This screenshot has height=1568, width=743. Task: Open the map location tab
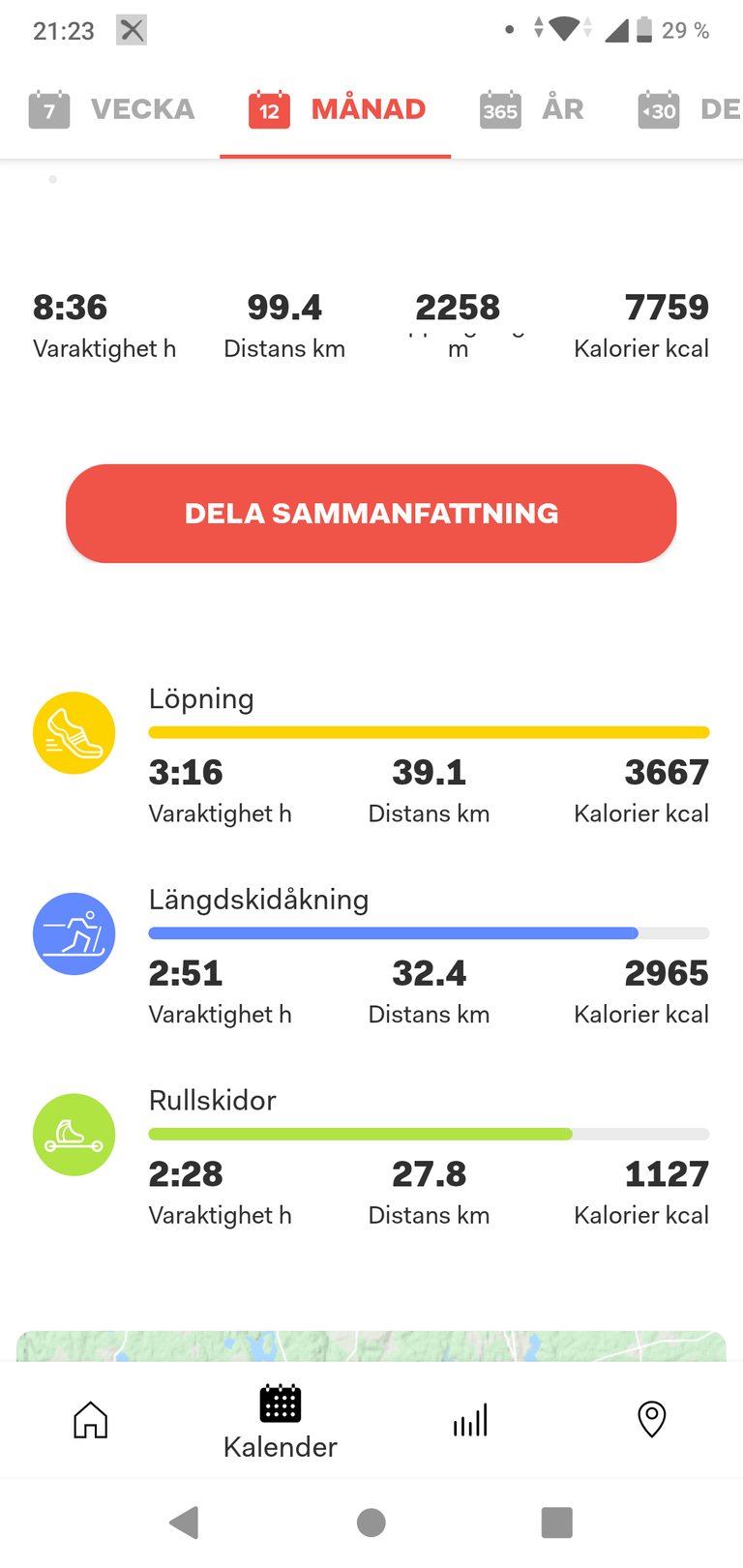[652, 1420]
